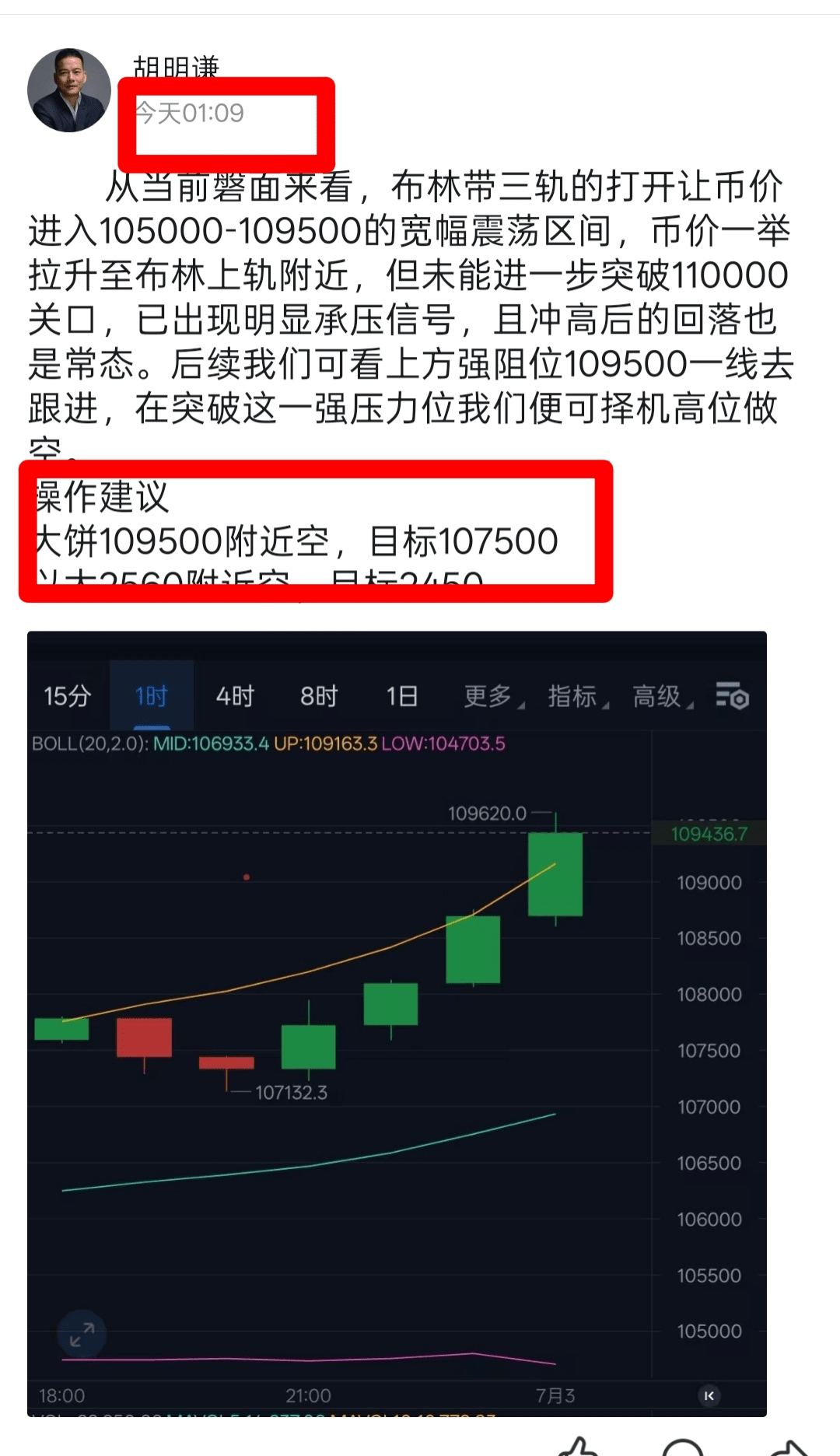
Task: Open comments on this post
Action: [683, 1448]
